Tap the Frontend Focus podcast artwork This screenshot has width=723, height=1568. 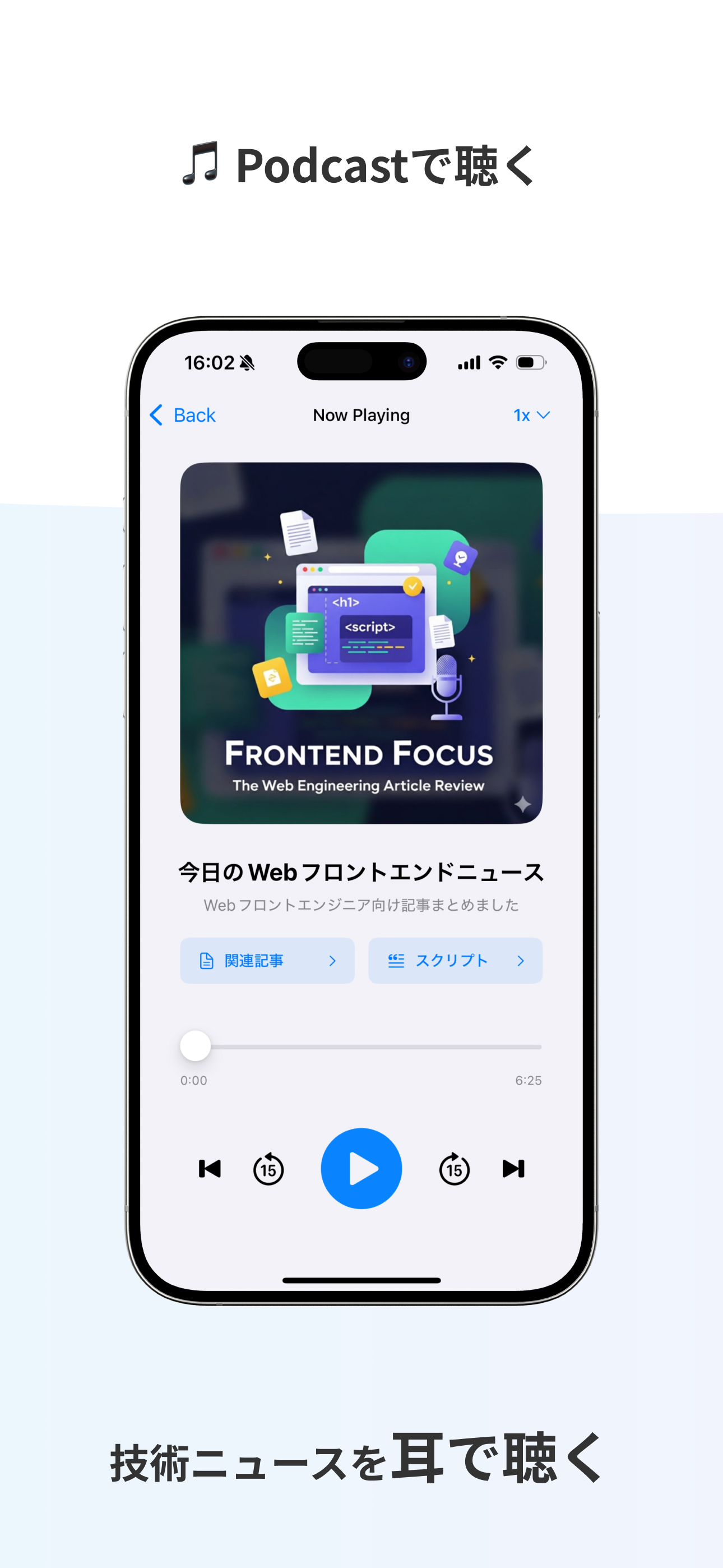coord(361,642)
